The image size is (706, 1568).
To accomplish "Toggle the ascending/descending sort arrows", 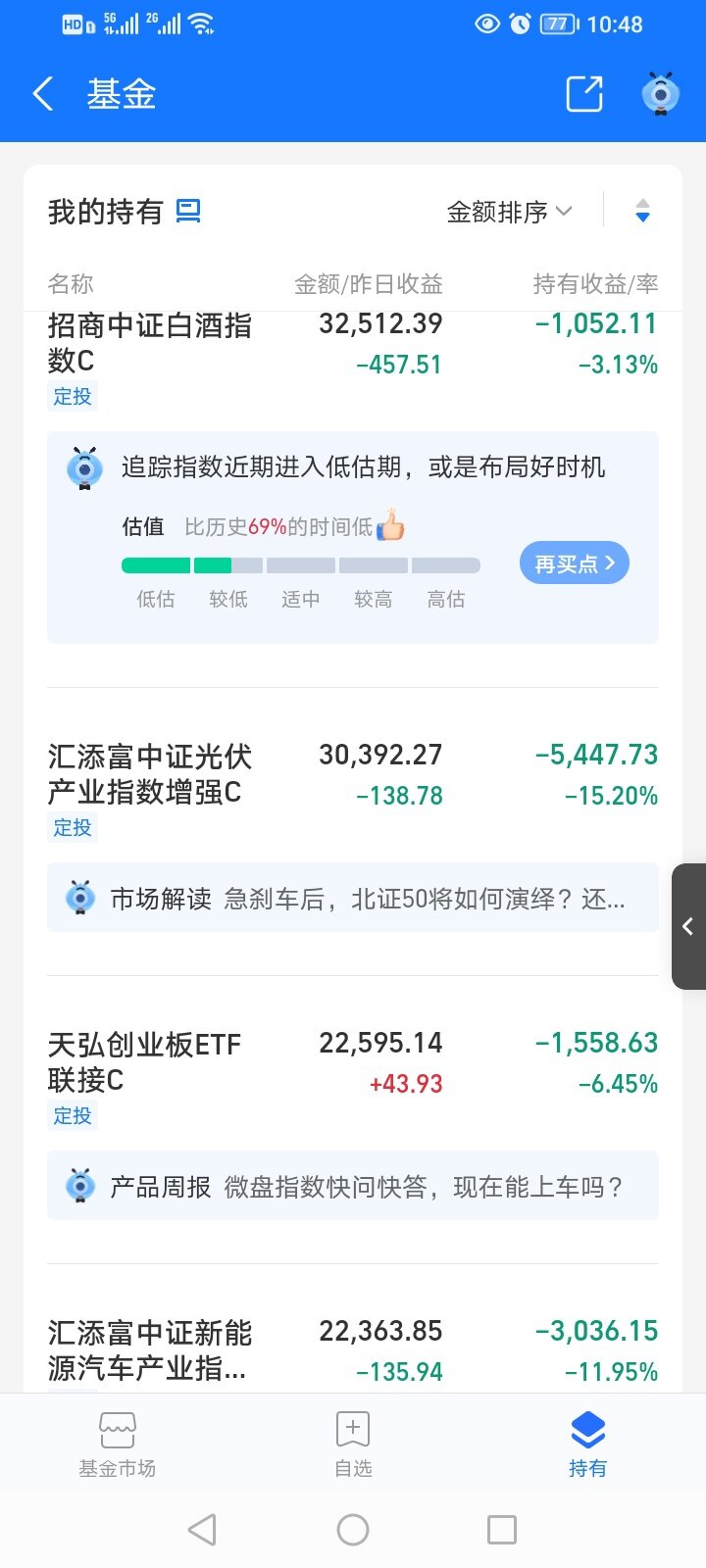I will point(642,211).
